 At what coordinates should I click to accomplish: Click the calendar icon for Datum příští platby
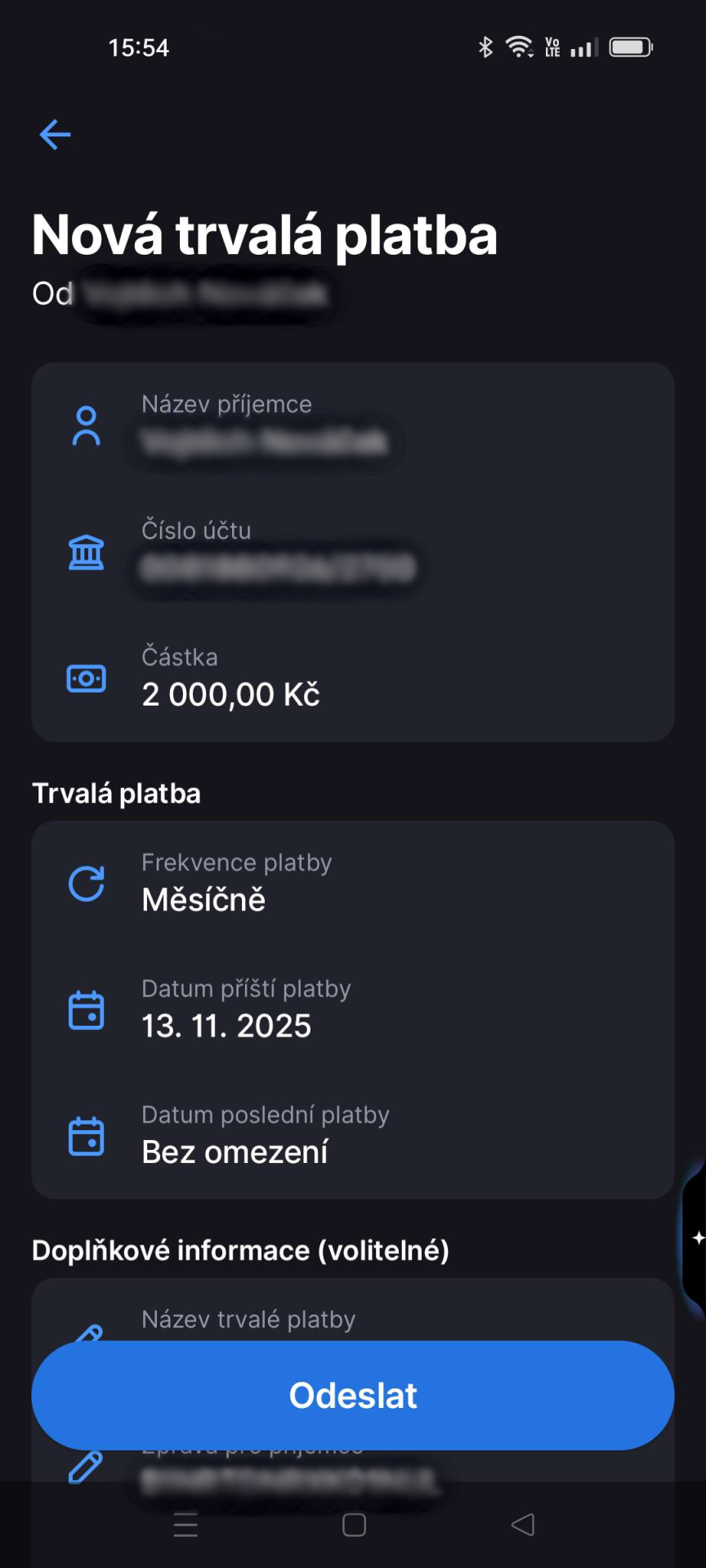pyautogui.click(x=87, y=1009)
